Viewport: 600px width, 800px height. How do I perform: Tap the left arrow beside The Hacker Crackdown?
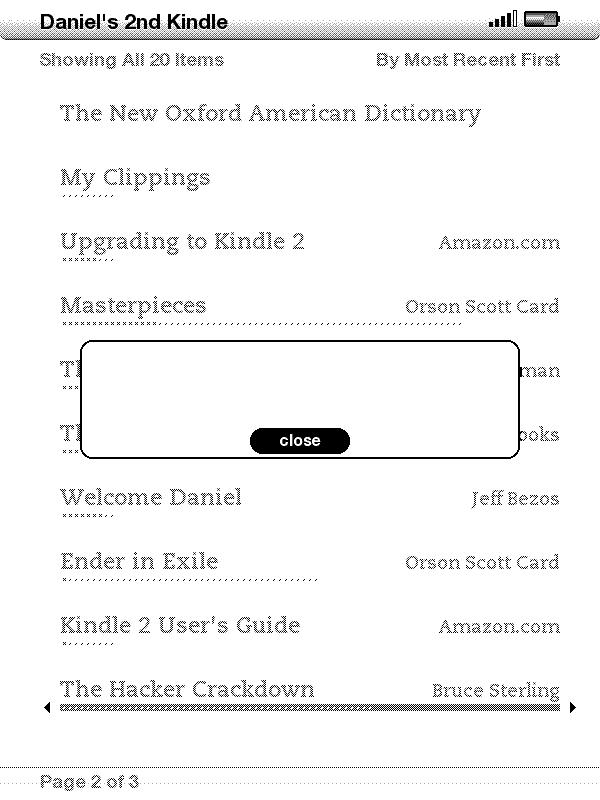click(47, 708)
